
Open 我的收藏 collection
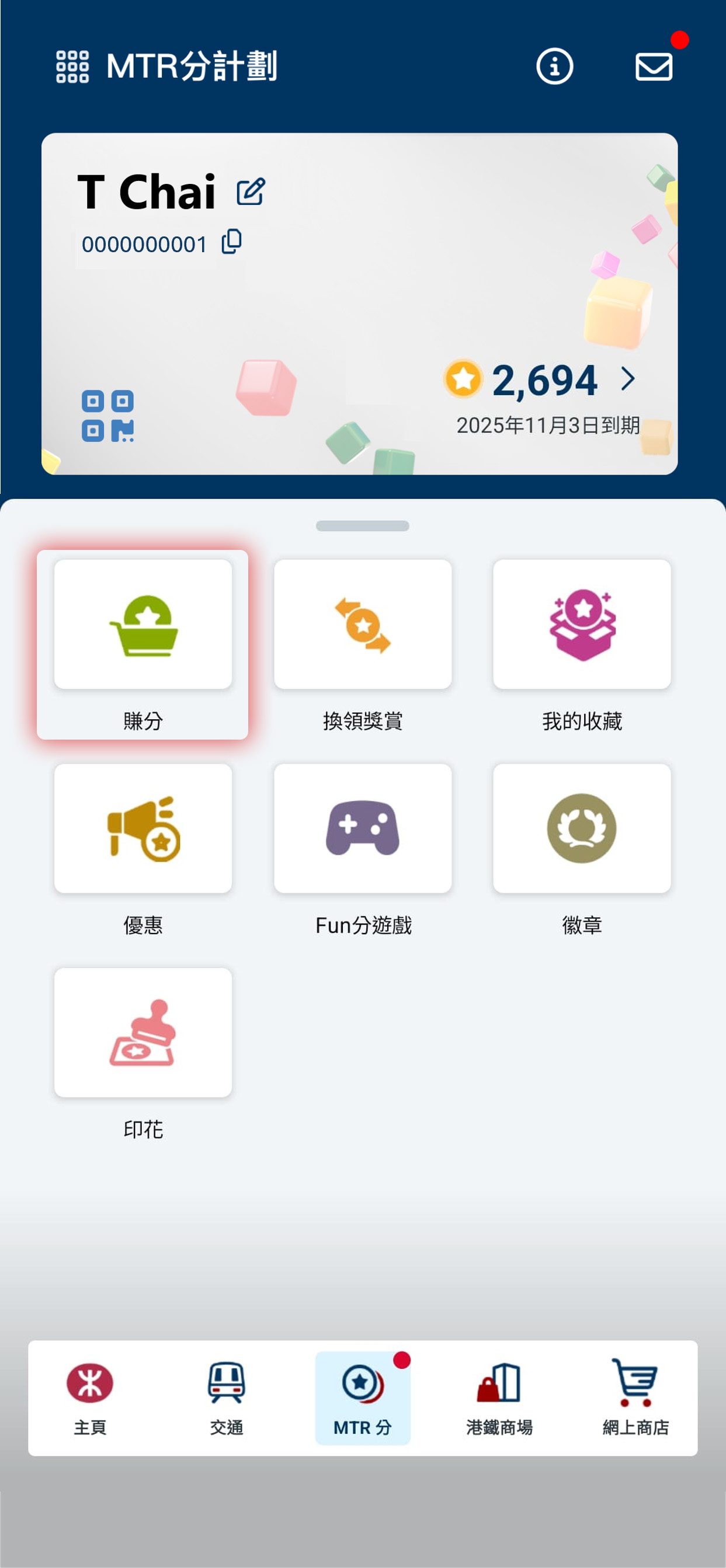[582, 644]
